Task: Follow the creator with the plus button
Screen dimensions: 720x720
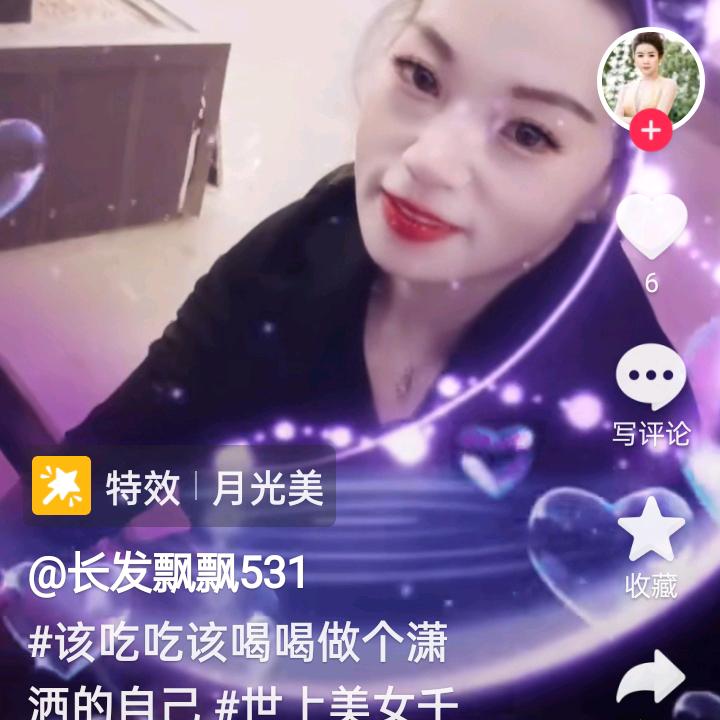Action: pyautogui.click(x=651, y=130)
